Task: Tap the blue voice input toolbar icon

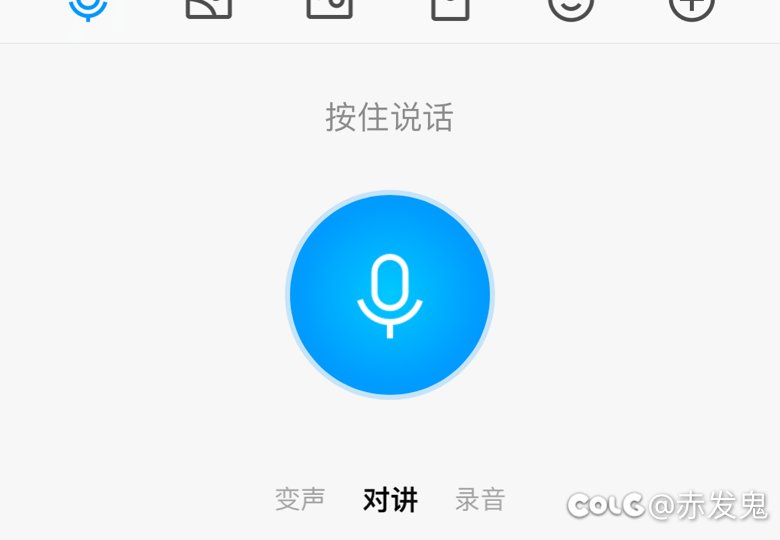Action: pos(88,6)
